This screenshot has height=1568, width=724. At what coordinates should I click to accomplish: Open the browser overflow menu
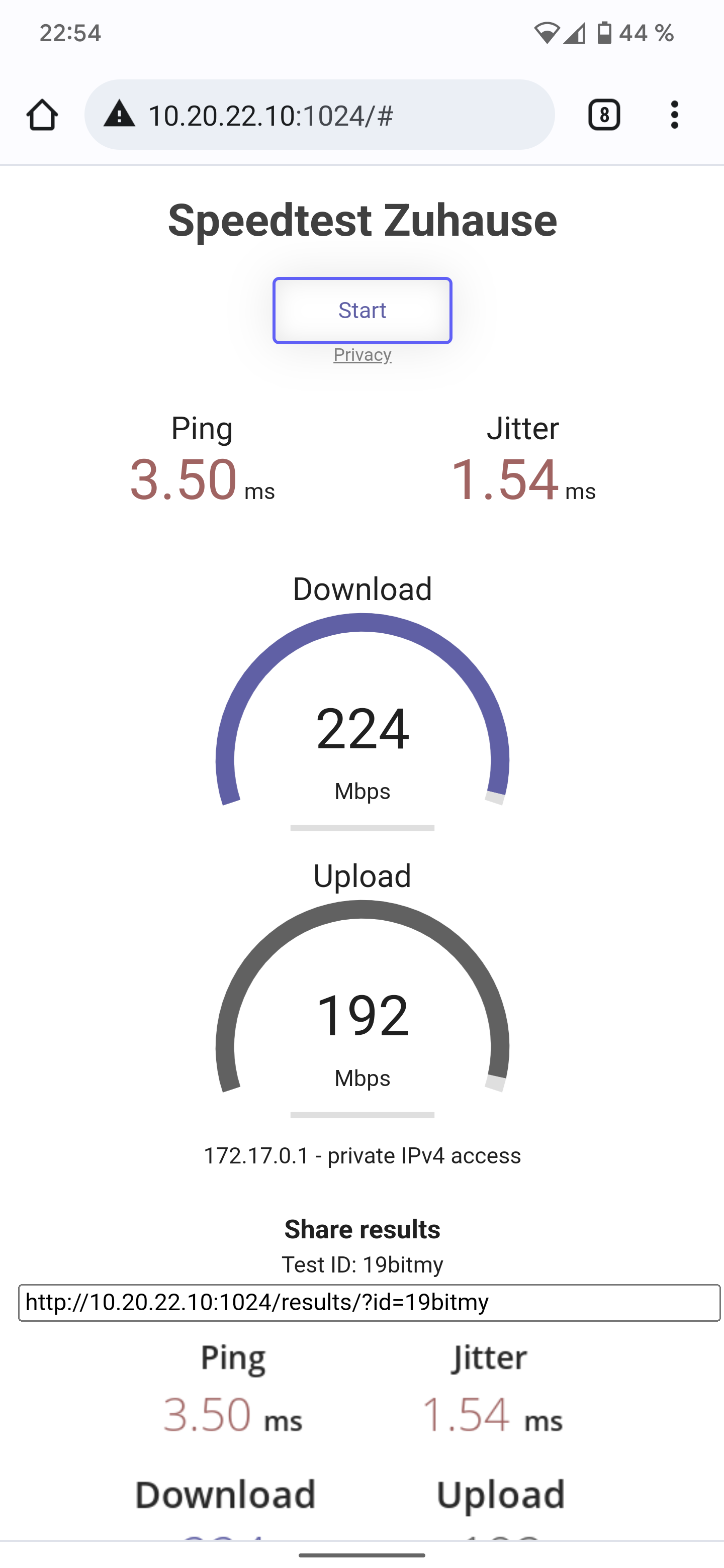coord(674,115)
